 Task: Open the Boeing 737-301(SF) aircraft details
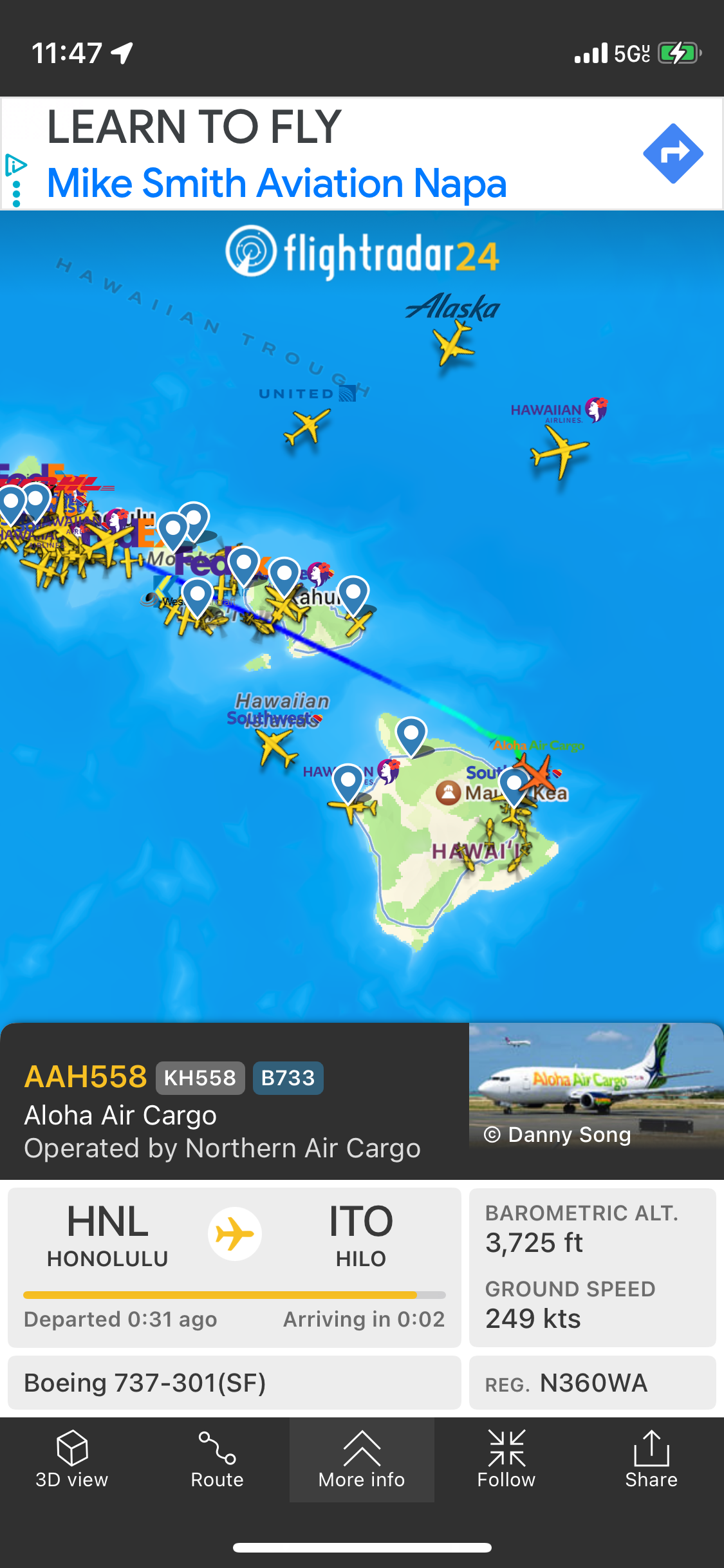click(x=234, y=1383)
